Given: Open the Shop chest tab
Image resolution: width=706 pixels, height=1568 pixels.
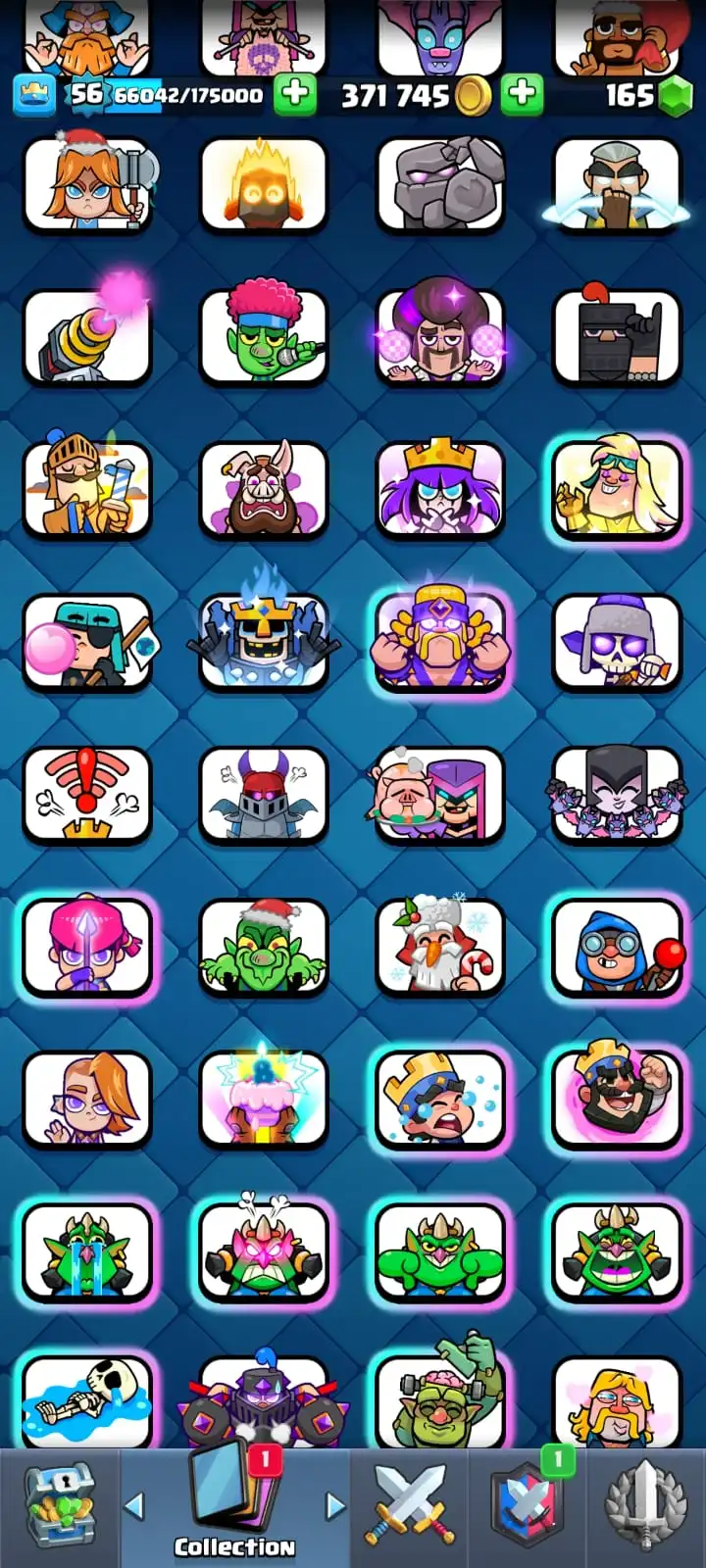Looking at the screenshot, I should click(x=59, y=1505).
